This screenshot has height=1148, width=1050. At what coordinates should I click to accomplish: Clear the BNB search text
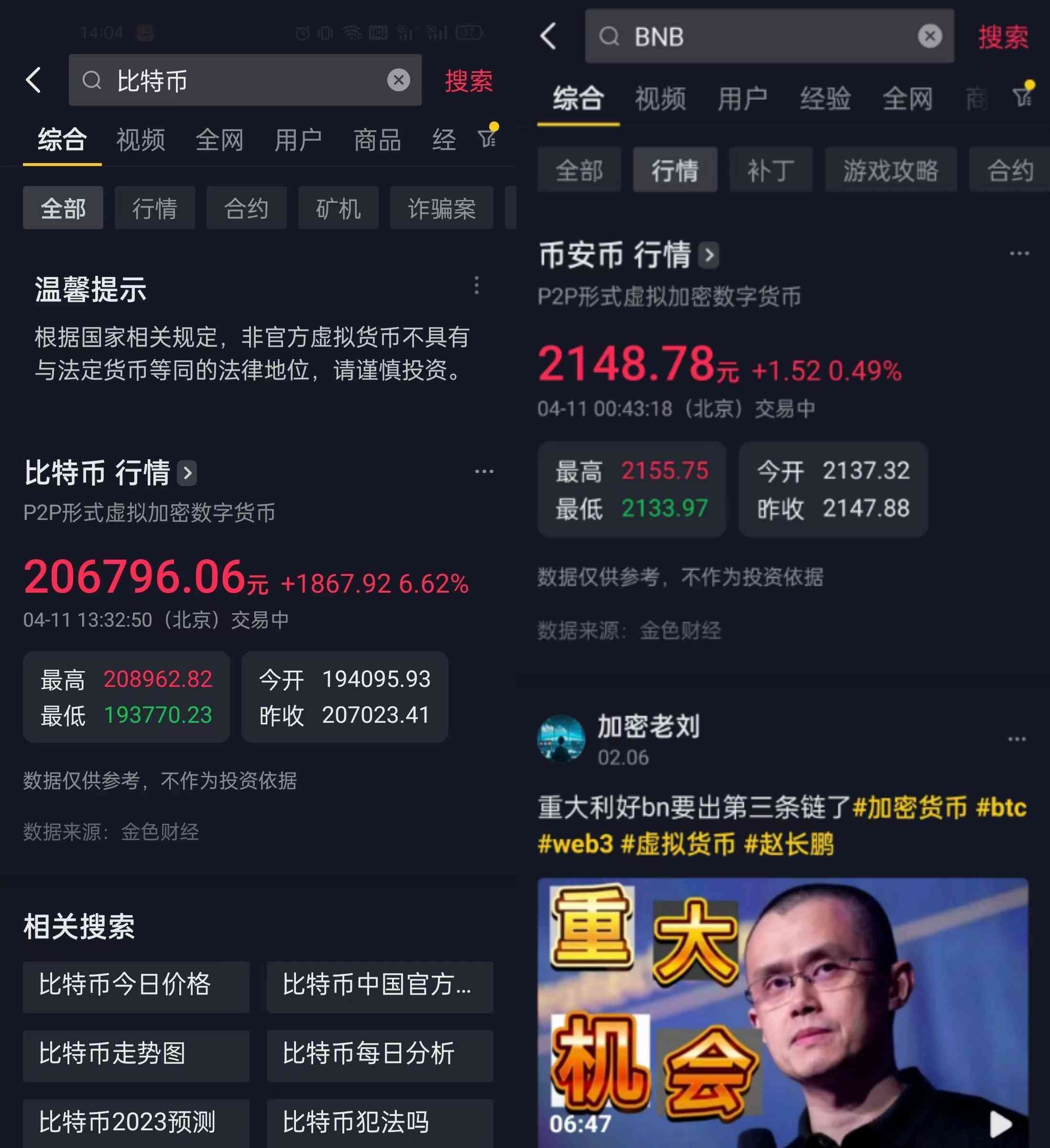coord(930,36)
